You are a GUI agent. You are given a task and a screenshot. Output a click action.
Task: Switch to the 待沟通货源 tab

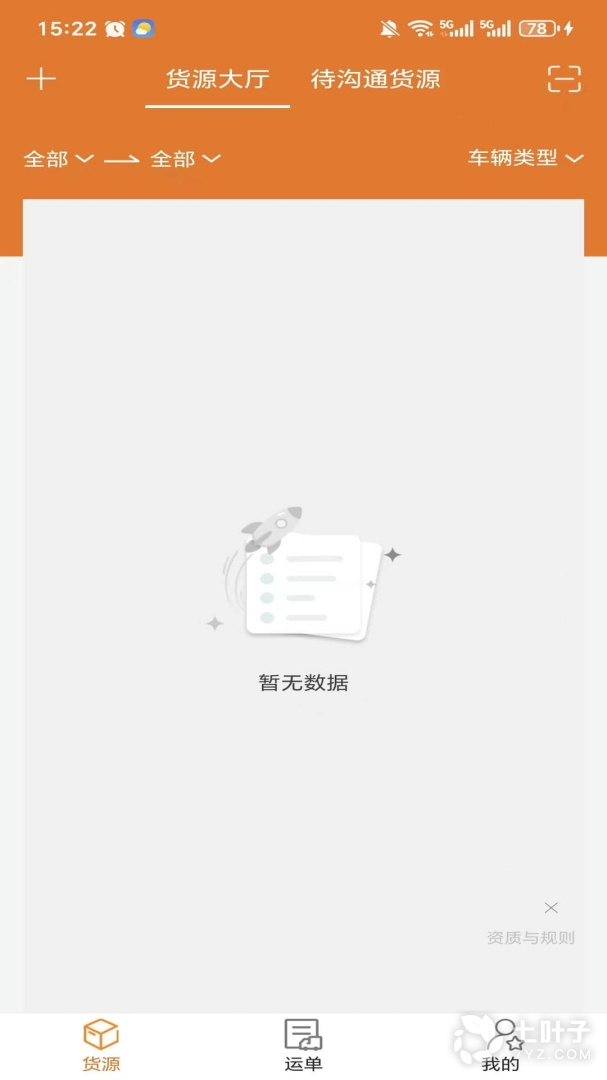(x=375, y=79)
